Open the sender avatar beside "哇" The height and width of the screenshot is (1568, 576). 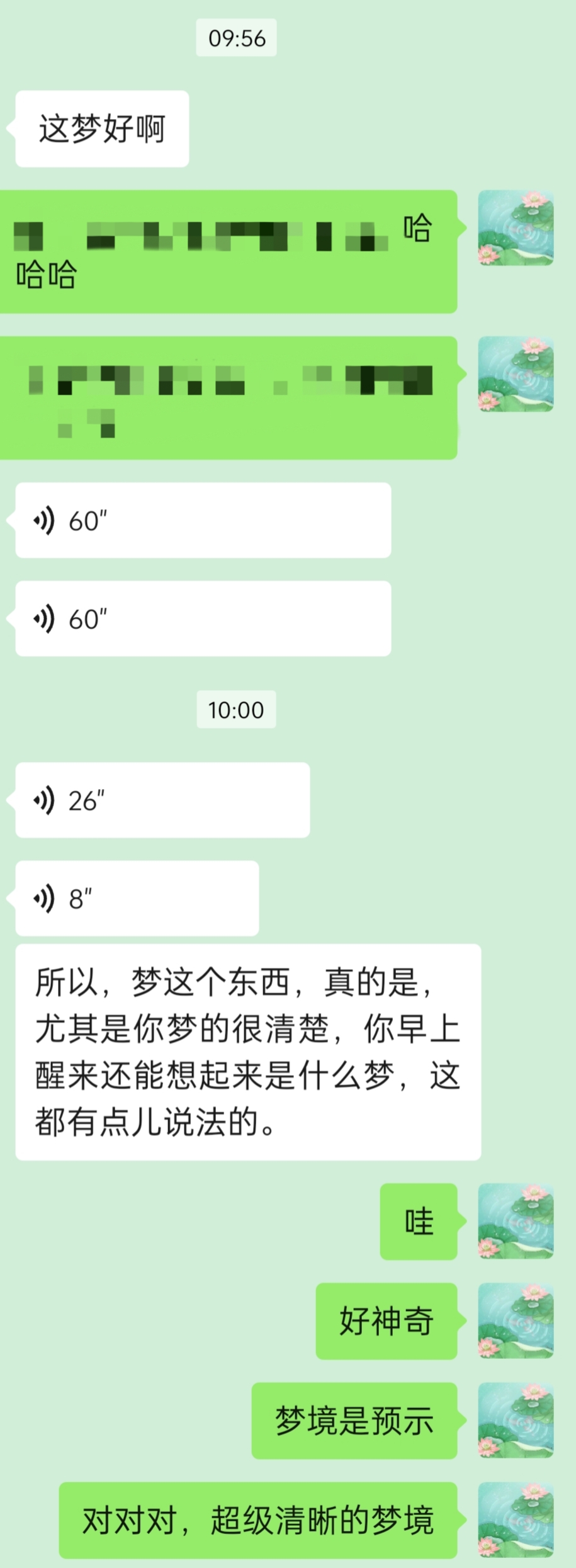tap(516, 1221)
